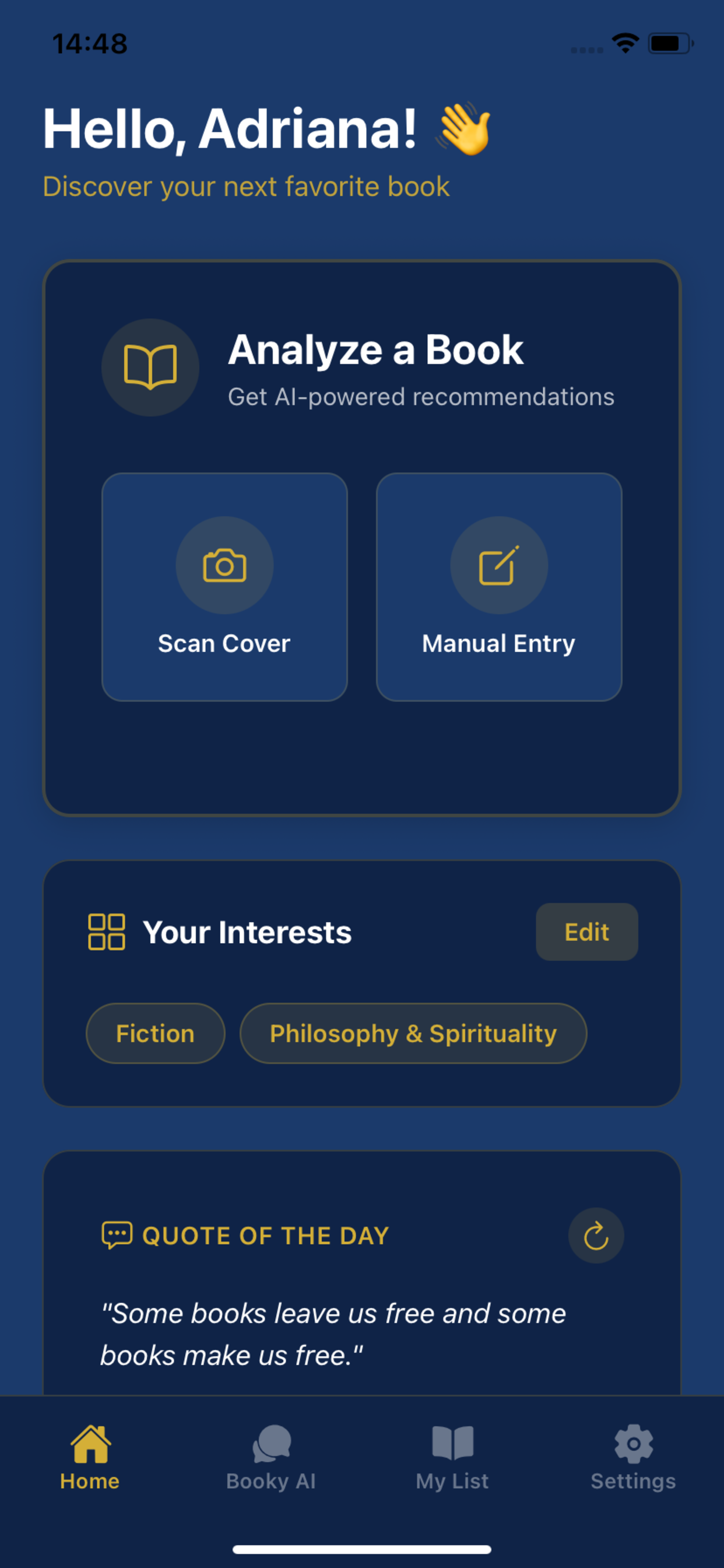This screenshot has height=1568, width=724.
Task: Tap the camera icon to scan a cover
Action: 224,565
